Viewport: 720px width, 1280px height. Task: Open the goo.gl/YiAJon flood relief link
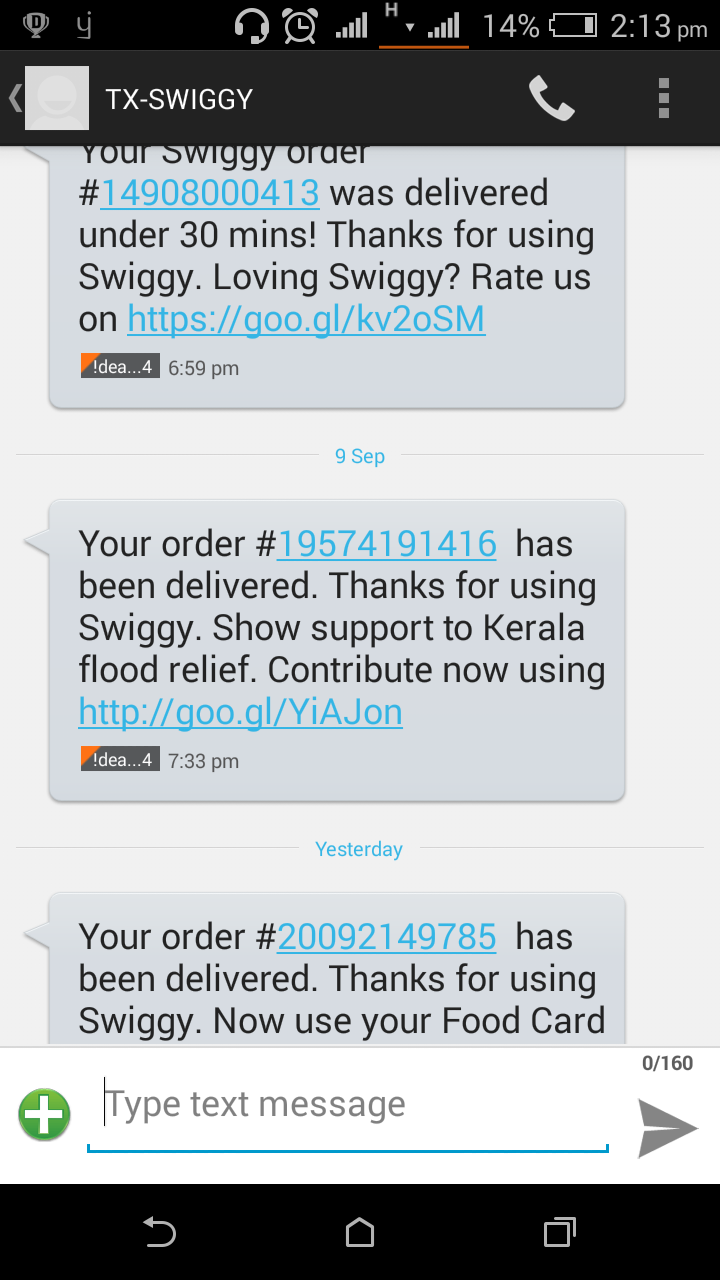pos(240,712)
